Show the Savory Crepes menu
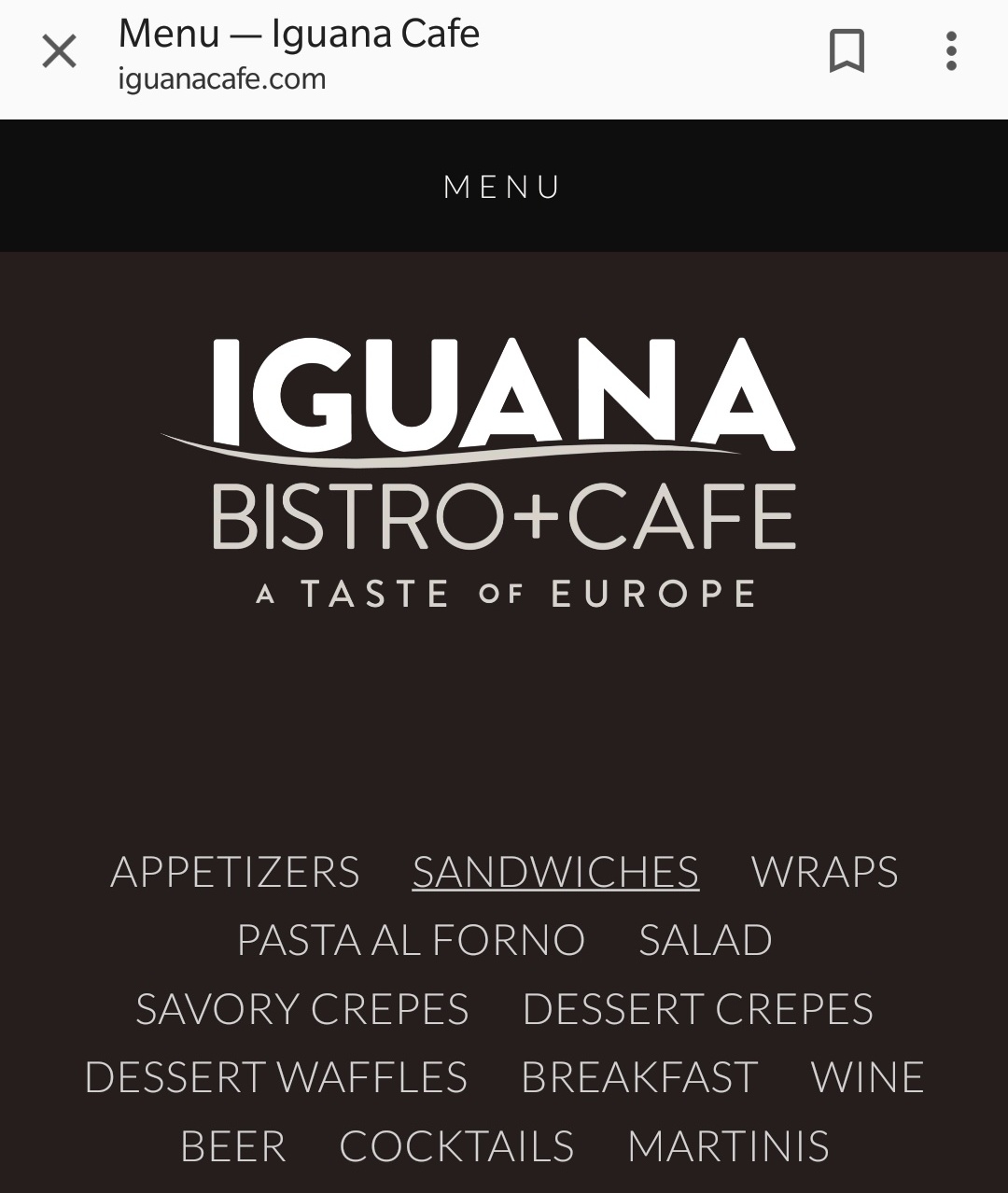1008x1193 pixels. point(302,1009)
